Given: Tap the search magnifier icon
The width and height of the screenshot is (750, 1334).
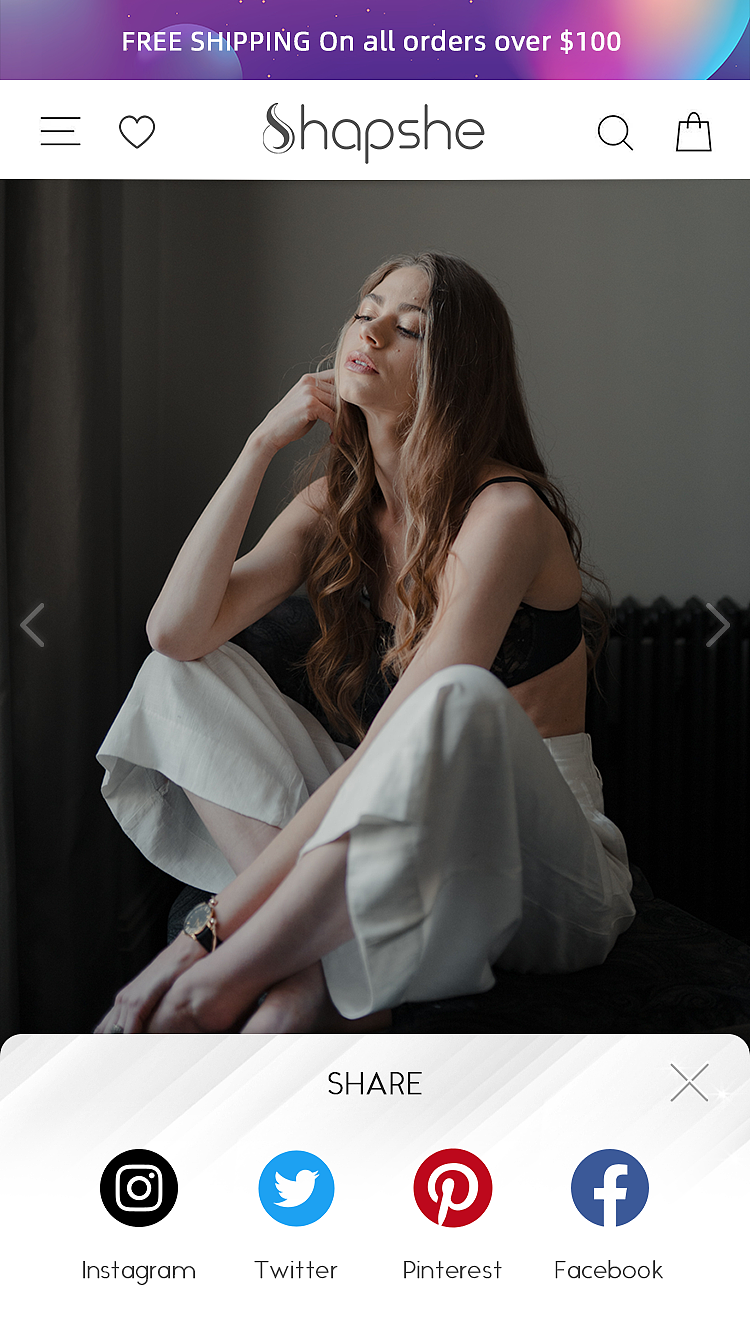Looking at the screenshot, I should [615, 132].
